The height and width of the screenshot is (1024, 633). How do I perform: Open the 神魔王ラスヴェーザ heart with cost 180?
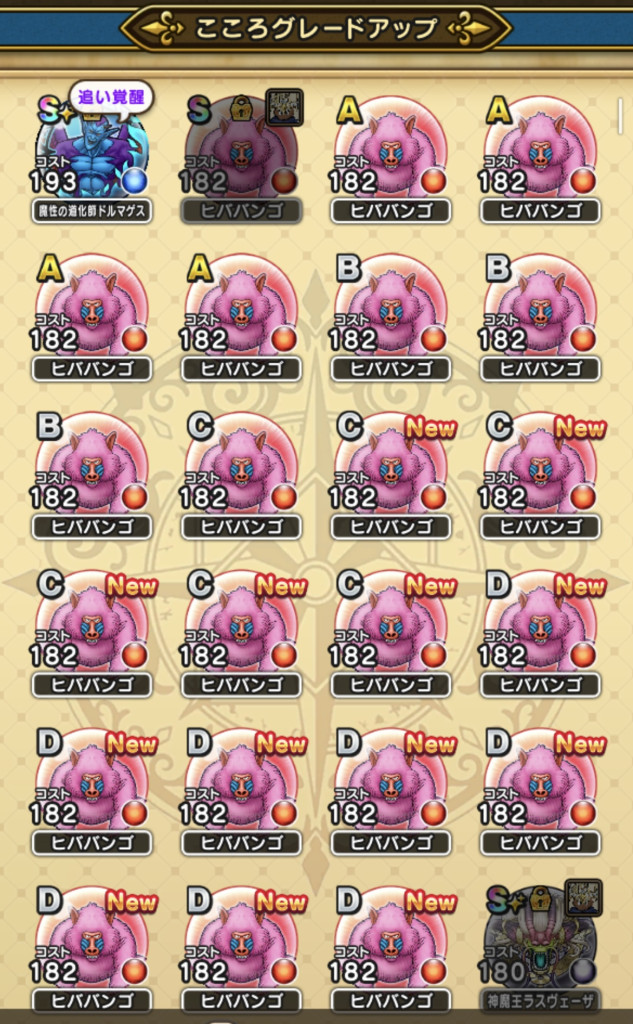point(541,943)
